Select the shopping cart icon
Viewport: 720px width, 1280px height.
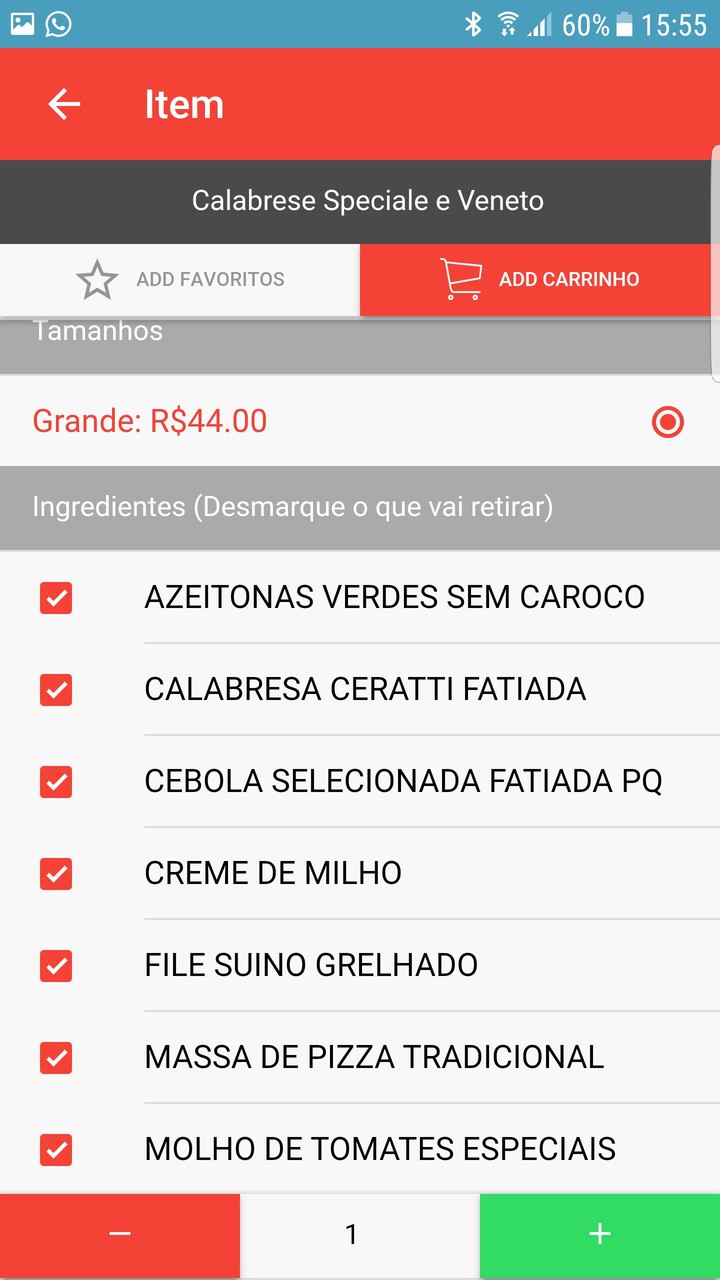point(459,280)
